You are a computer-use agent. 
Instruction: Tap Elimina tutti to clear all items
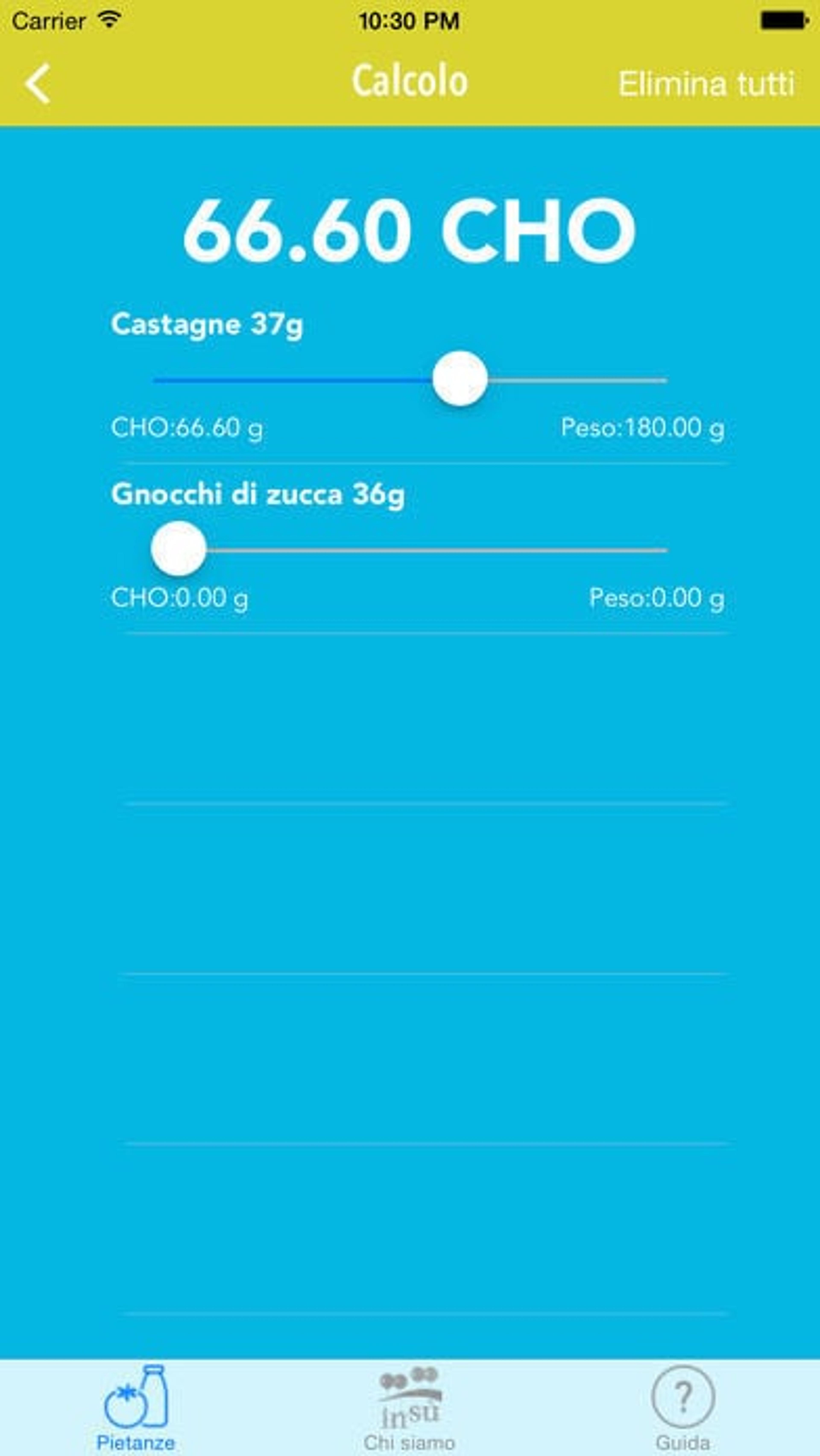706,84
